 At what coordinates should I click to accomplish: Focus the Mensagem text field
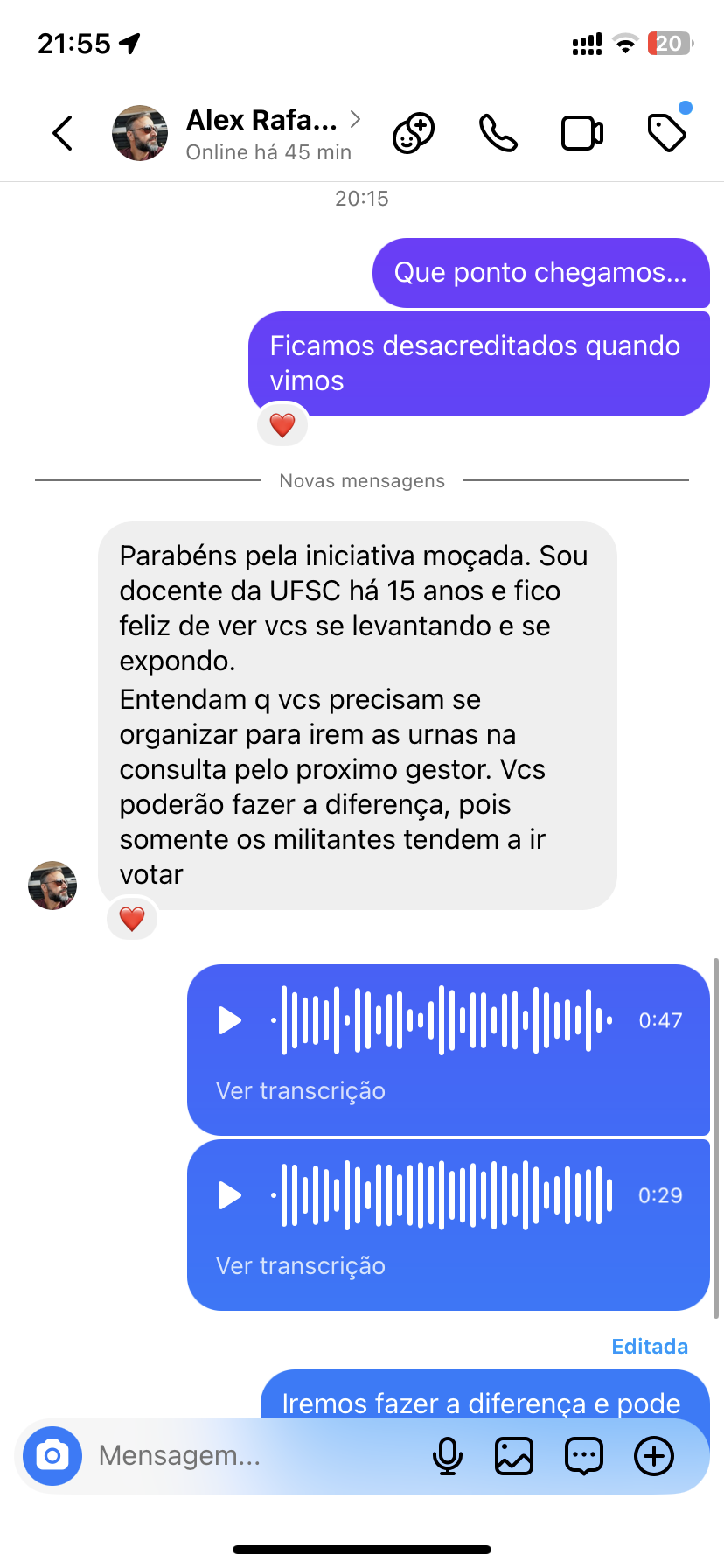[x=254, y=1456]
